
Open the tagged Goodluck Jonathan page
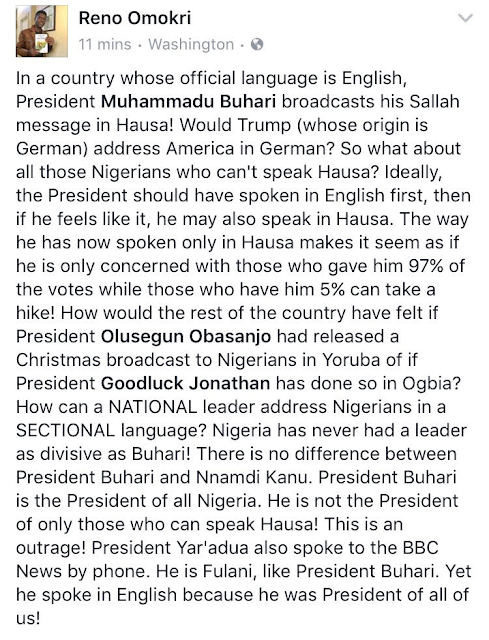[x=185, y=383]
